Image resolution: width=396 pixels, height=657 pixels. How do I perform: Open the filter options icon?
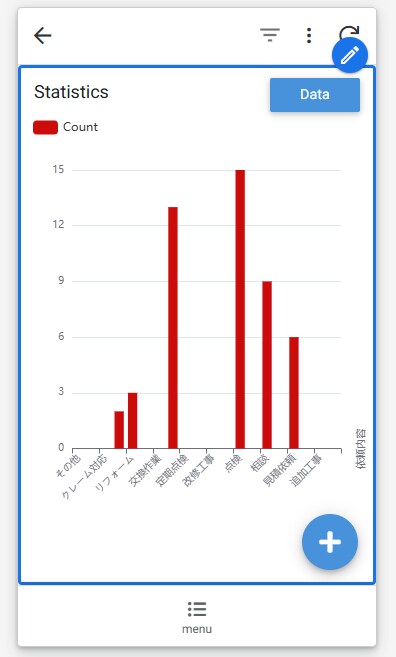pyautogui.click(x=269, y=35)
